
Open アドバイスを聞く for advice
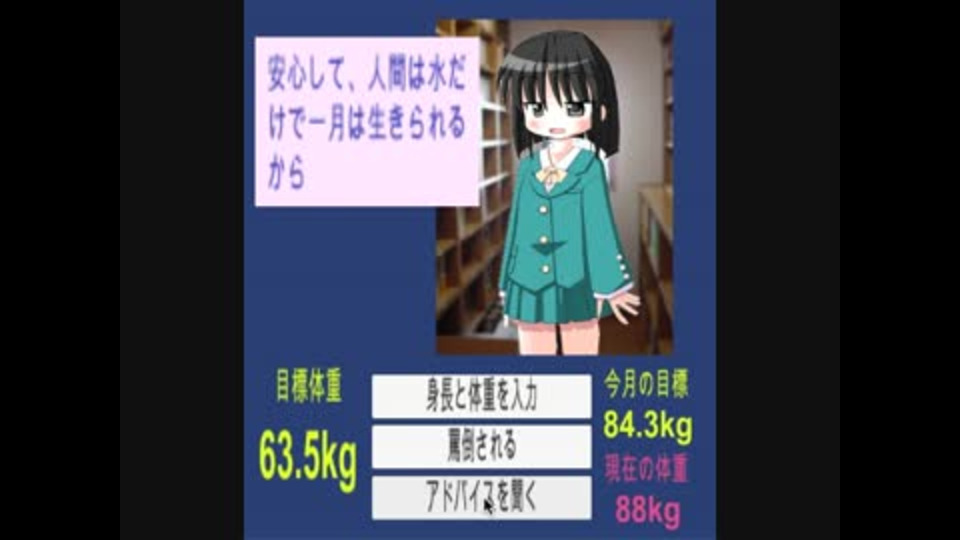point(481,497)
